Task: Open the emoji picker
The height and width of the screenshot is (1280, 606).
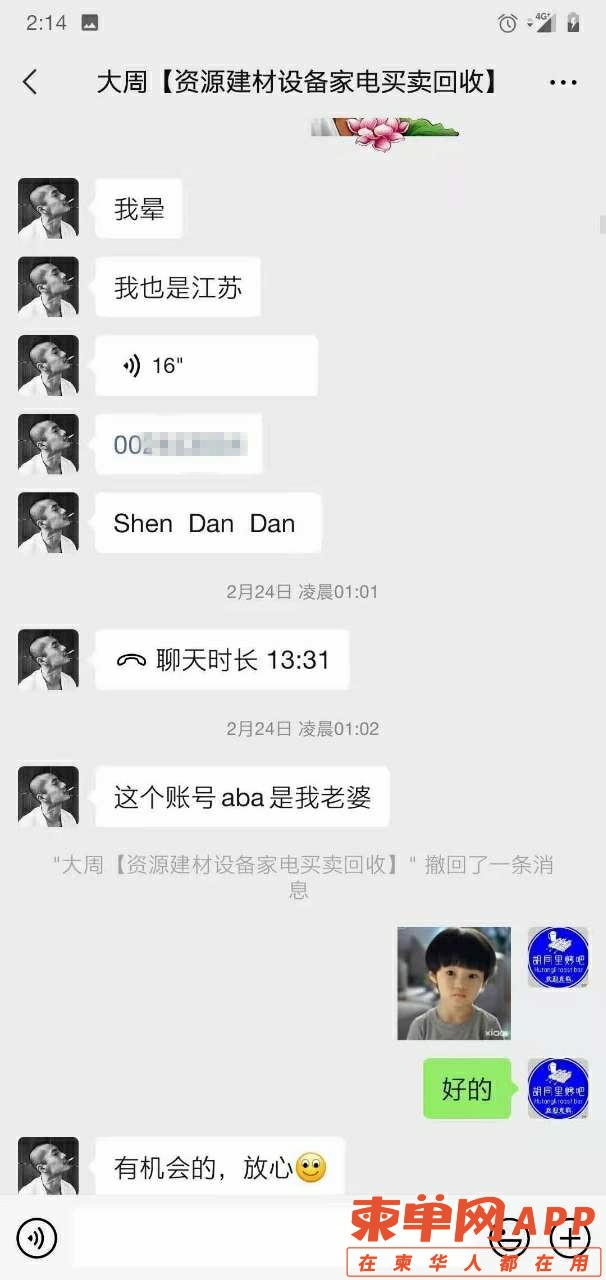Action: point(510,1239)
